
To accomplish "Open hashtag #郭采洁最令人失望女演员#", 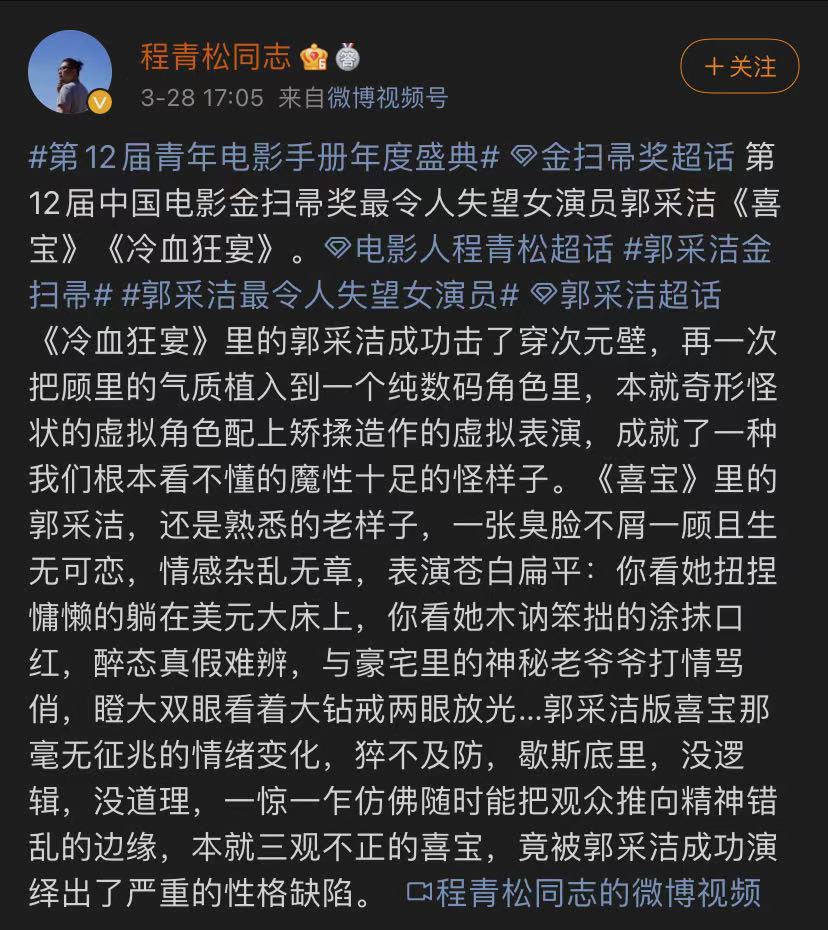I will click(320, 295).
